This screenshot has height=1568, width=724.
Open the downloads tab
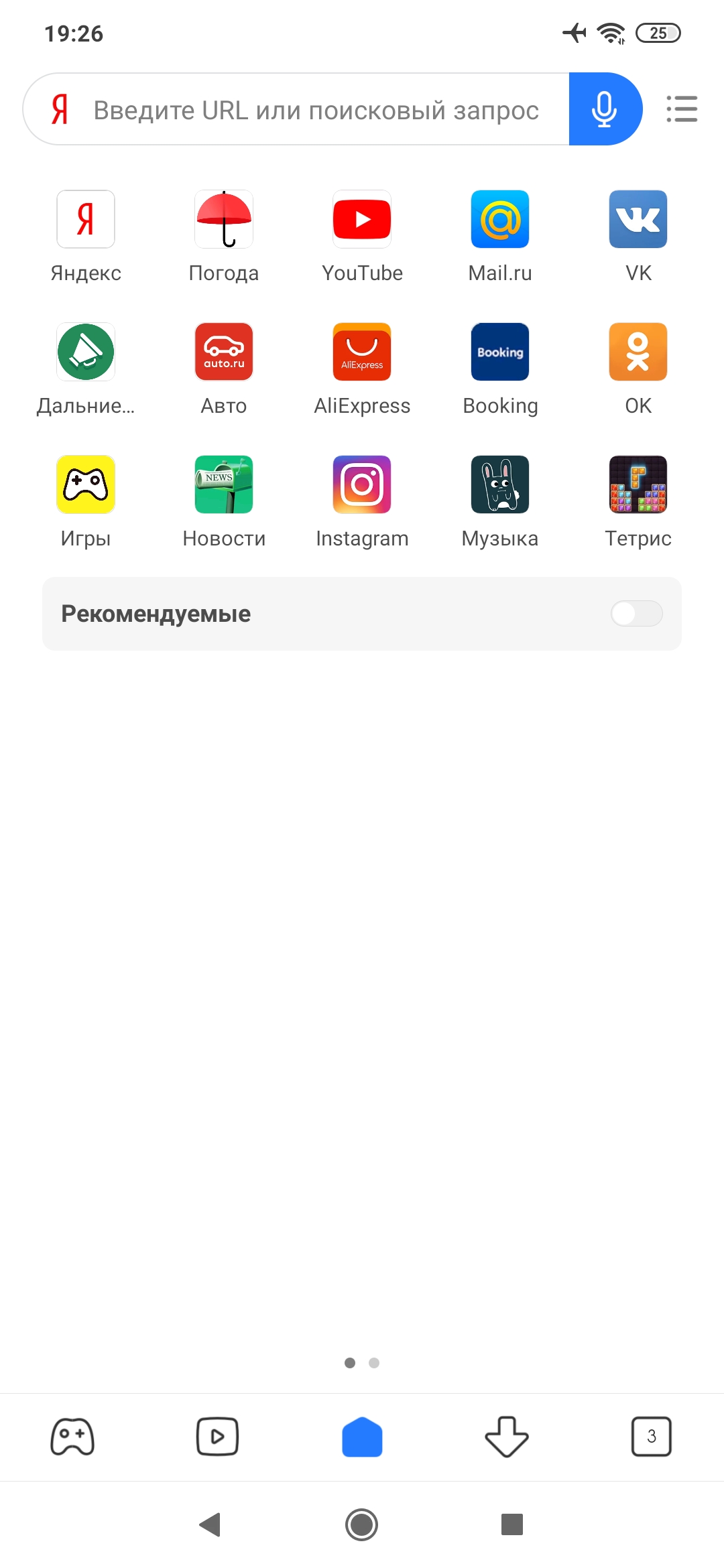(x=507, y=1437)
